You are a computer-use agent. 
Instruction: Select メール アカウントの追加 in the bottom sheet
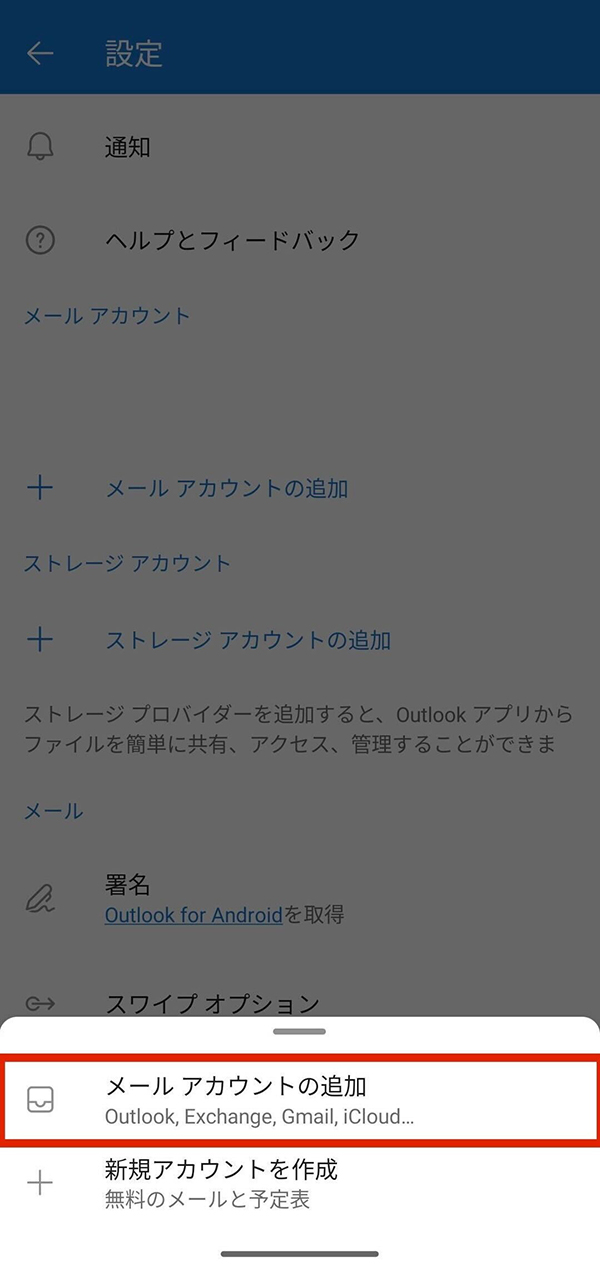point(300,1098)
